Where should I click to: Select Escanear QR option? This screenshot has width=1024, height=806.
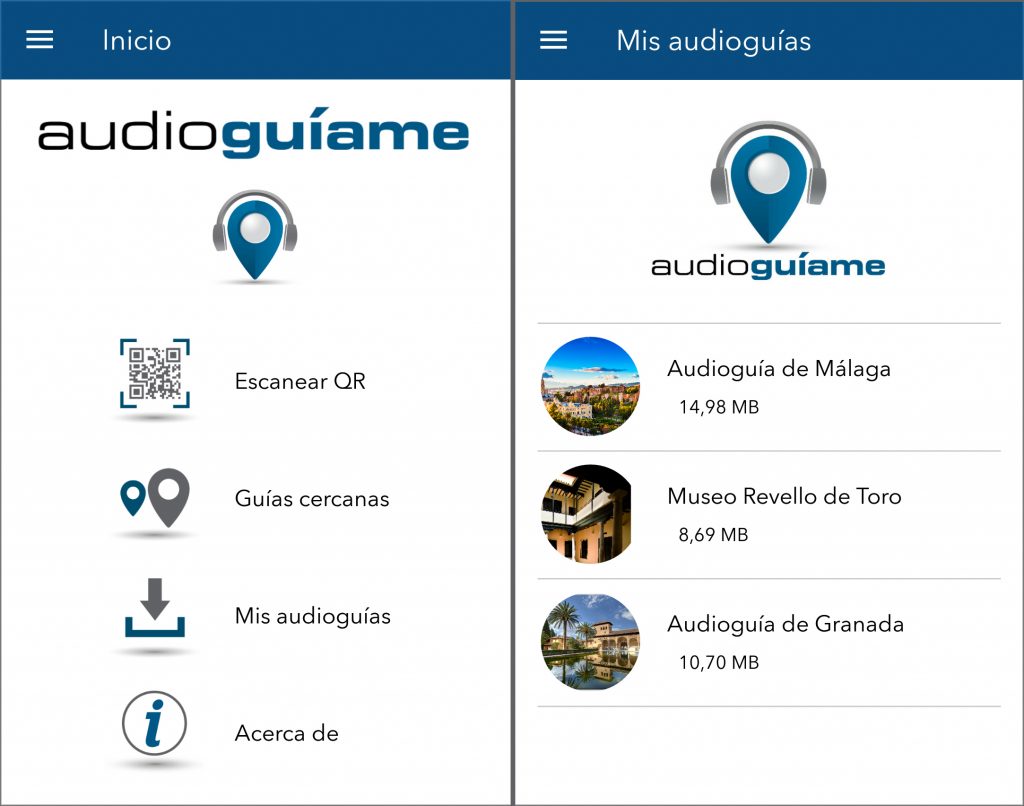tap(299, 381)
